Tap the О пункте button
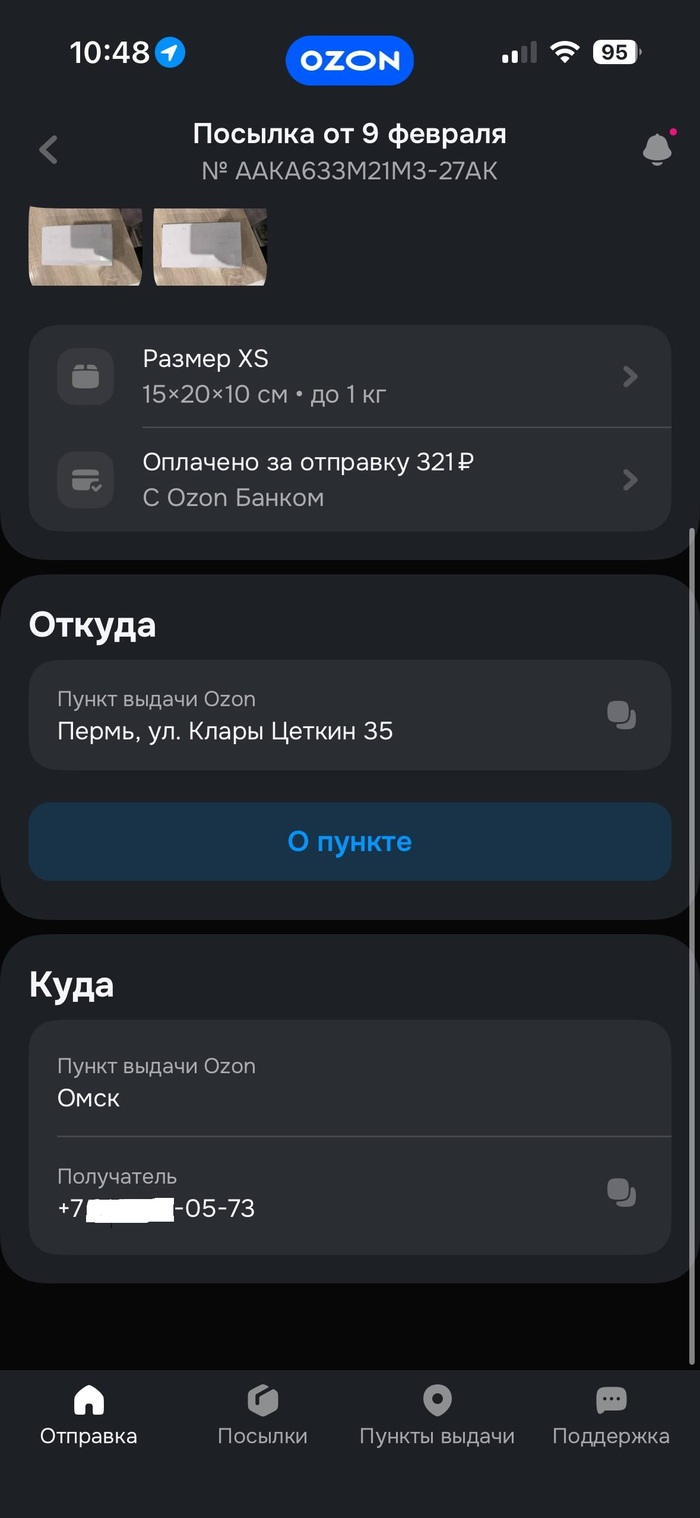700x1518 pixels. pos(349,842)
